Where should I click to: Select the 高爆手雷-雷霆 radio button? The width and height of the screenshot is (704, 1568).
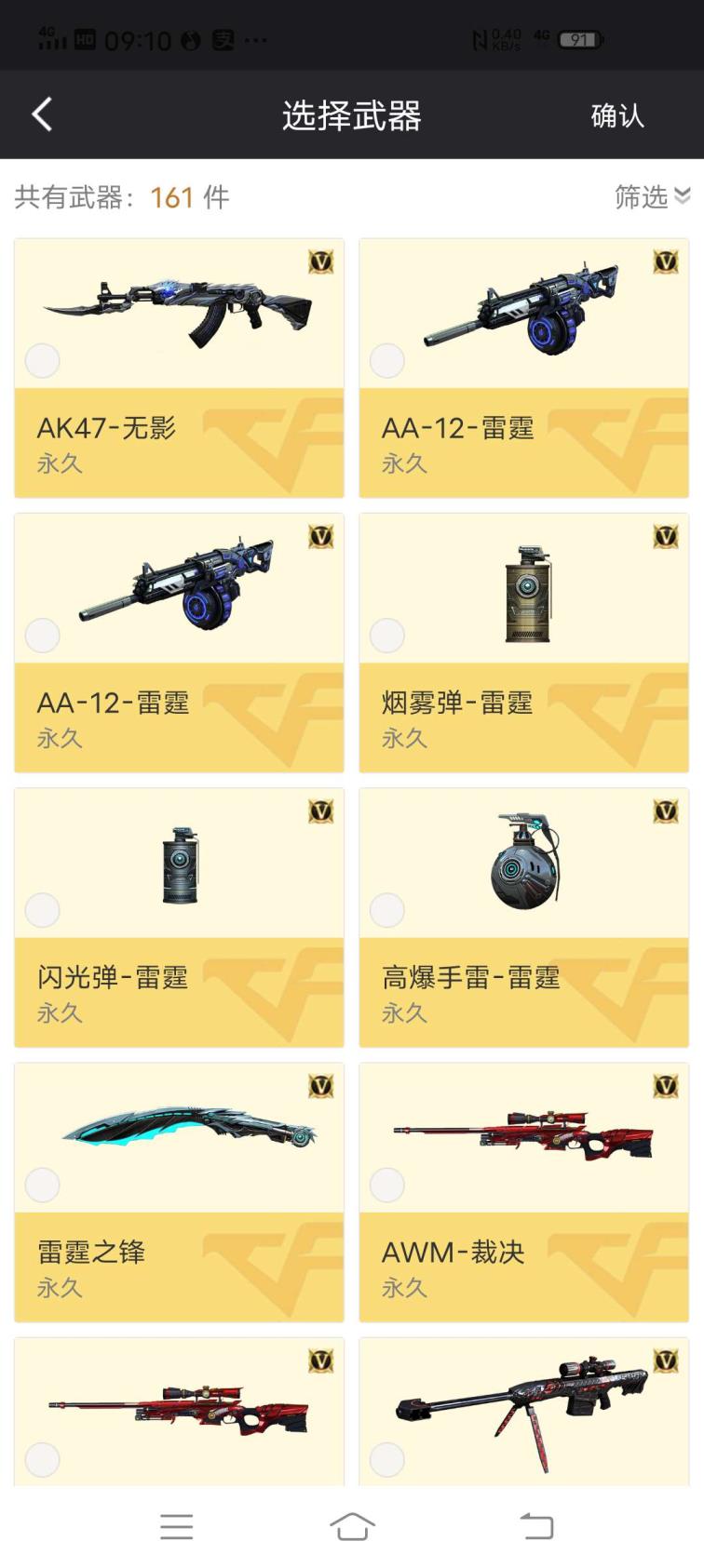[387, 910]
